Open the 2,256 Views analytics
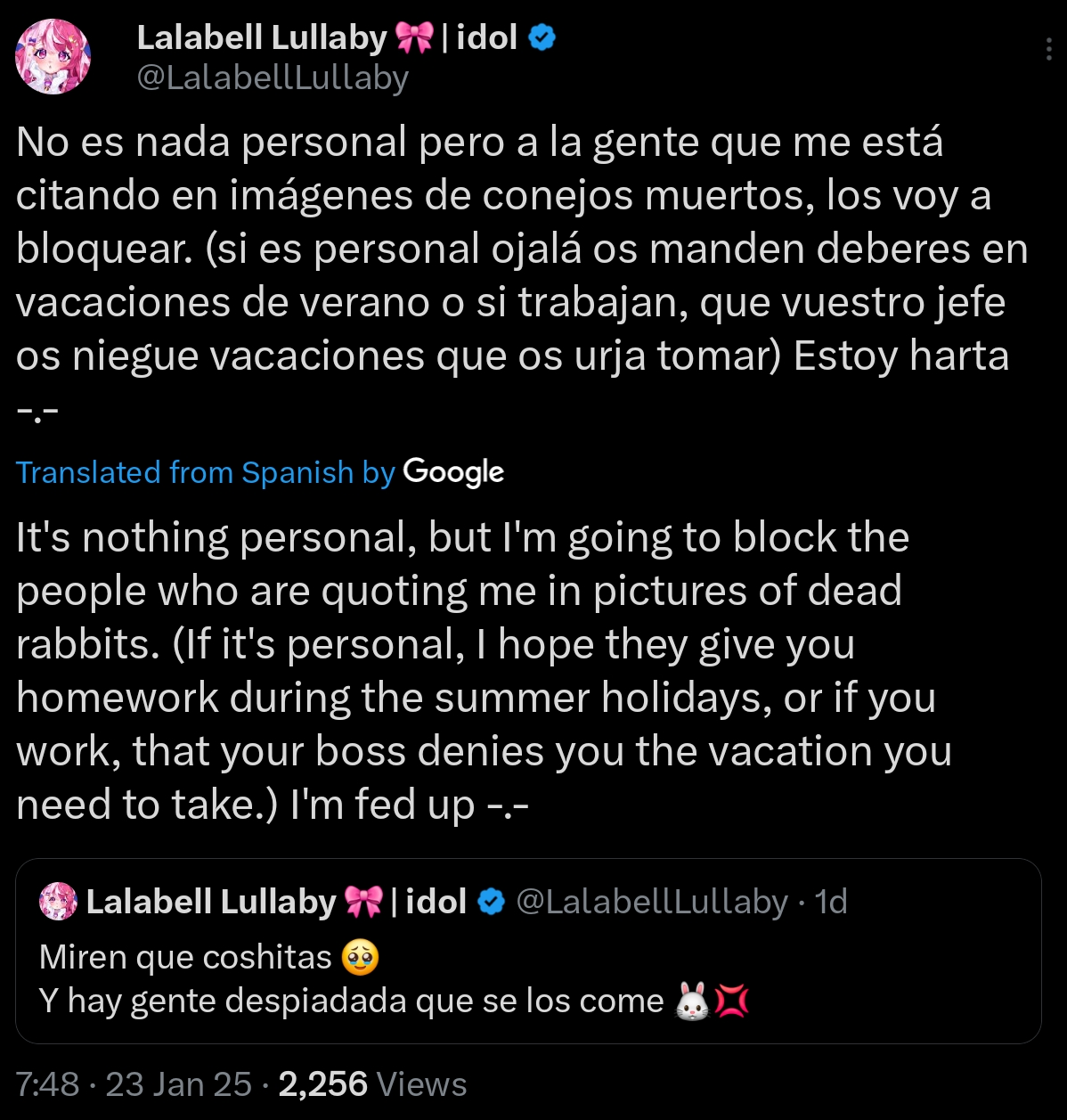 pos(372,1084)
